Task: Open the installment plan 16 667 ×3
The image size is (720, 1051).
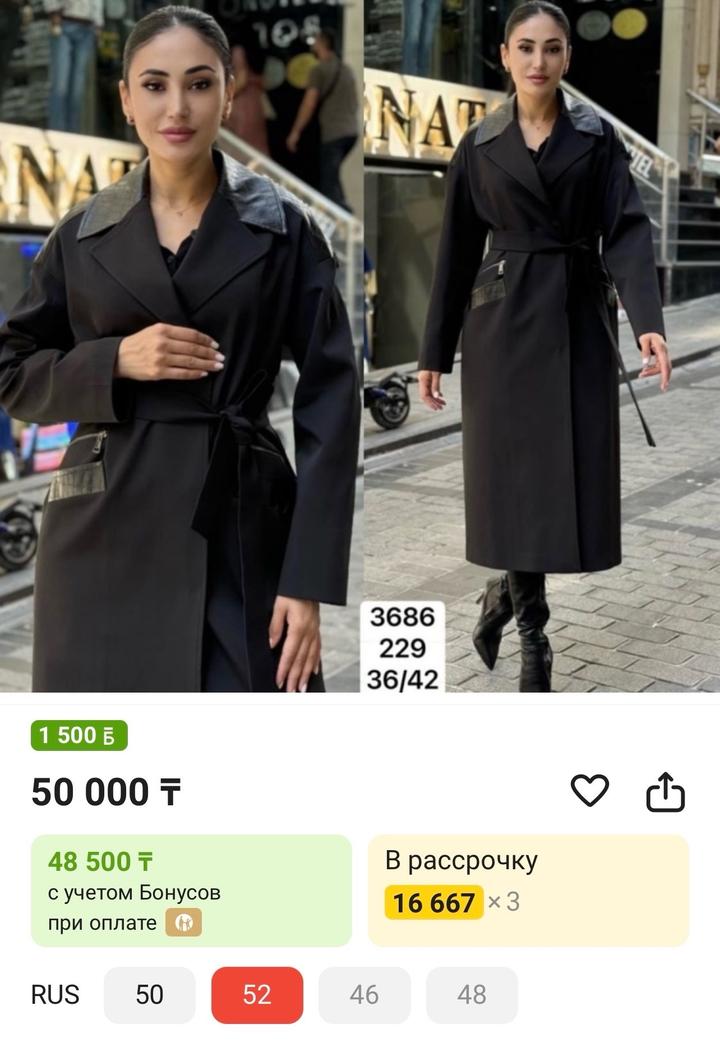Action: point(528,890)
